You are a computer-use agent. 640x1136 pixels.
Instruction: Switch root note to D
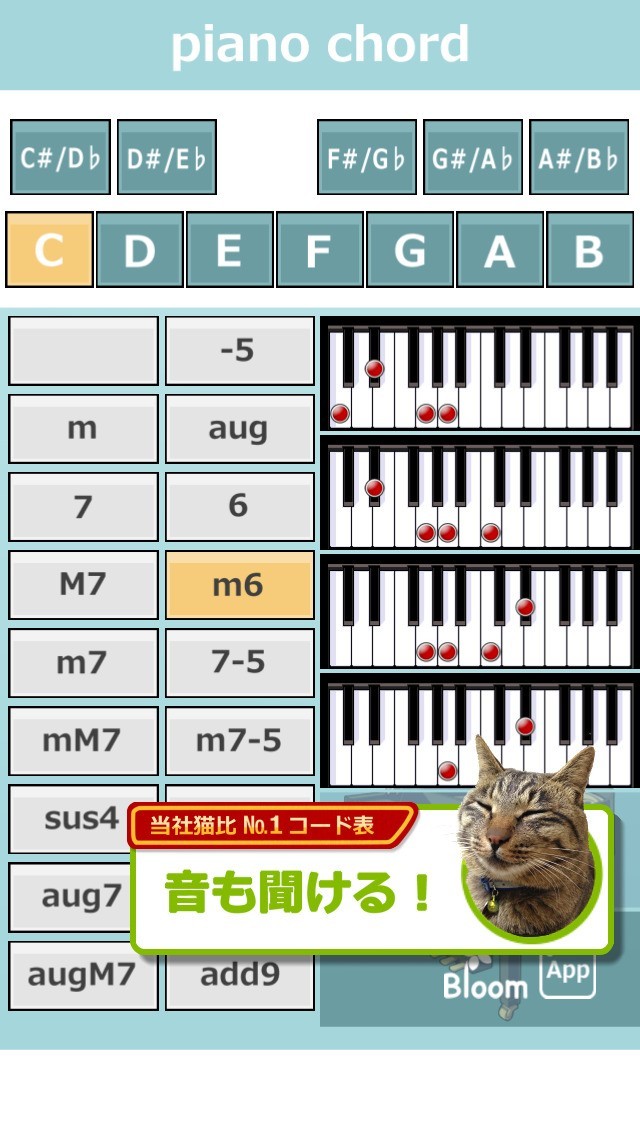pos(139,250)
